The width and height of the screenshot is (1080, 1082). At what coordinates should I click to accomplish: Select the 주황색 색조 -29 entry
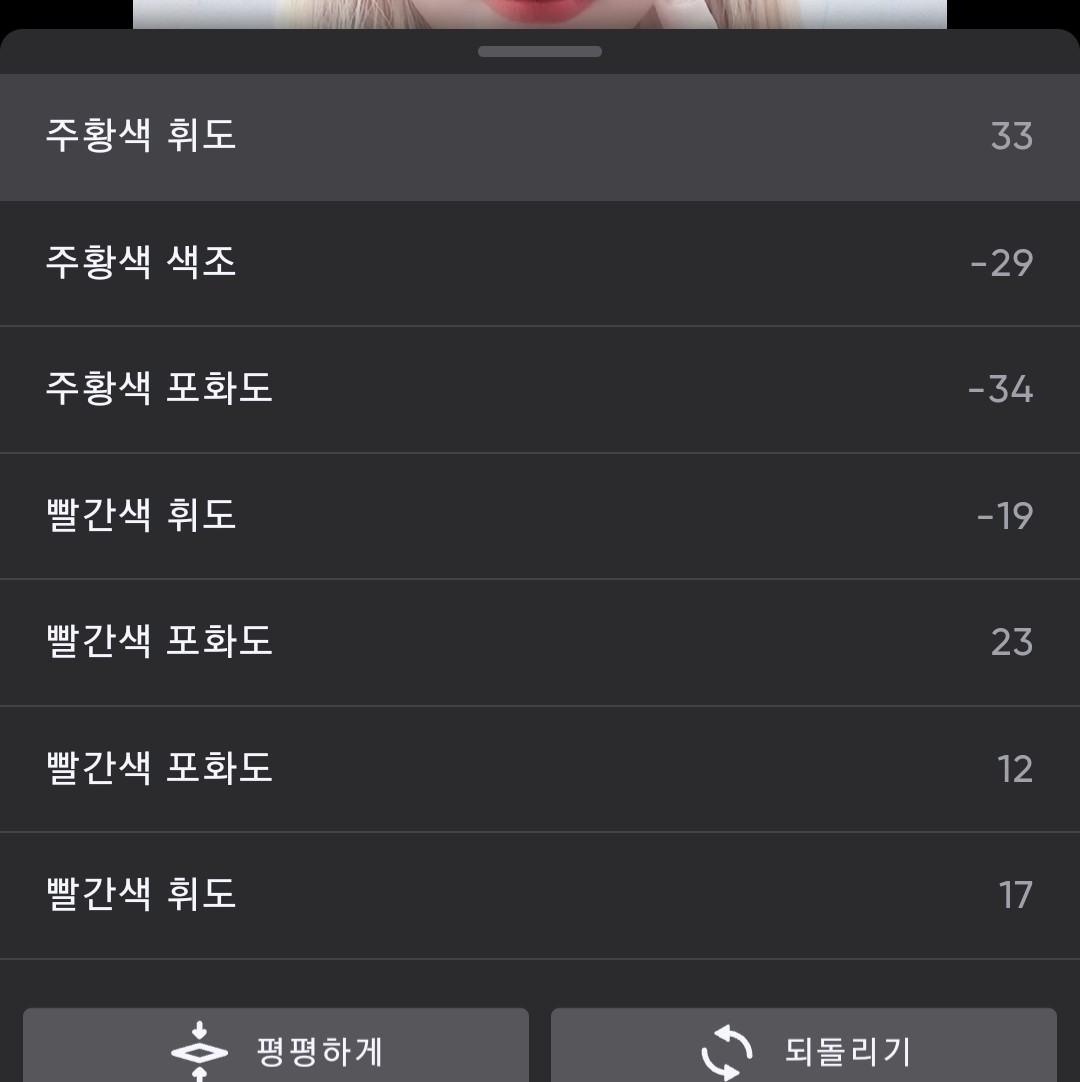[540, 263]
